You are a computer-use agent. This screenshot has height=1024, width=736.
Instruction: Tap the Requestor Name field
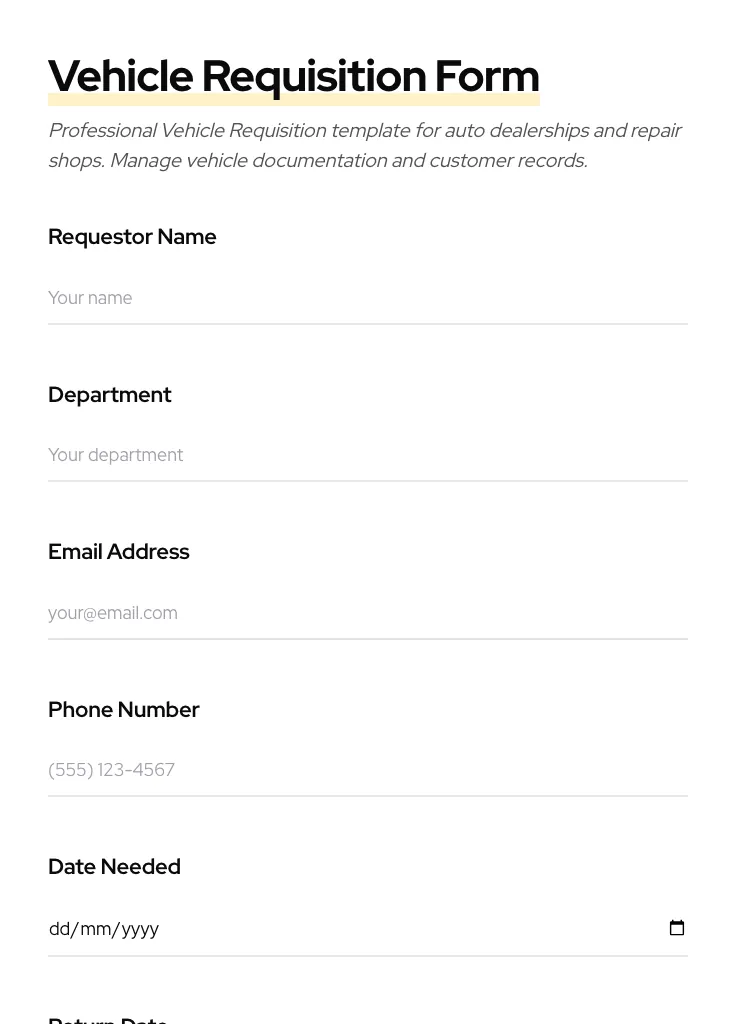coord(367,298)
